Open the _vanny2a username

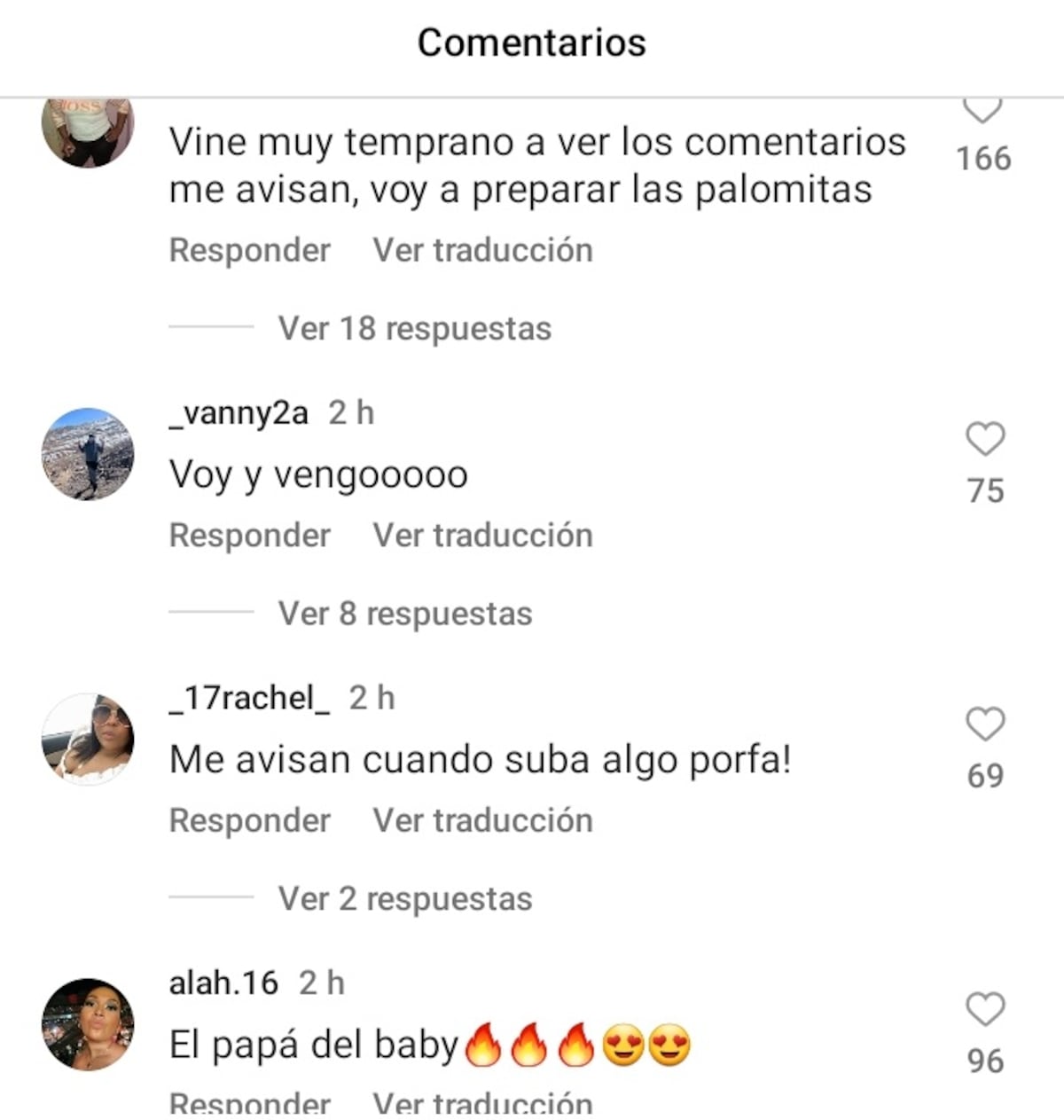pyautogui.click(x=239, y=413)
